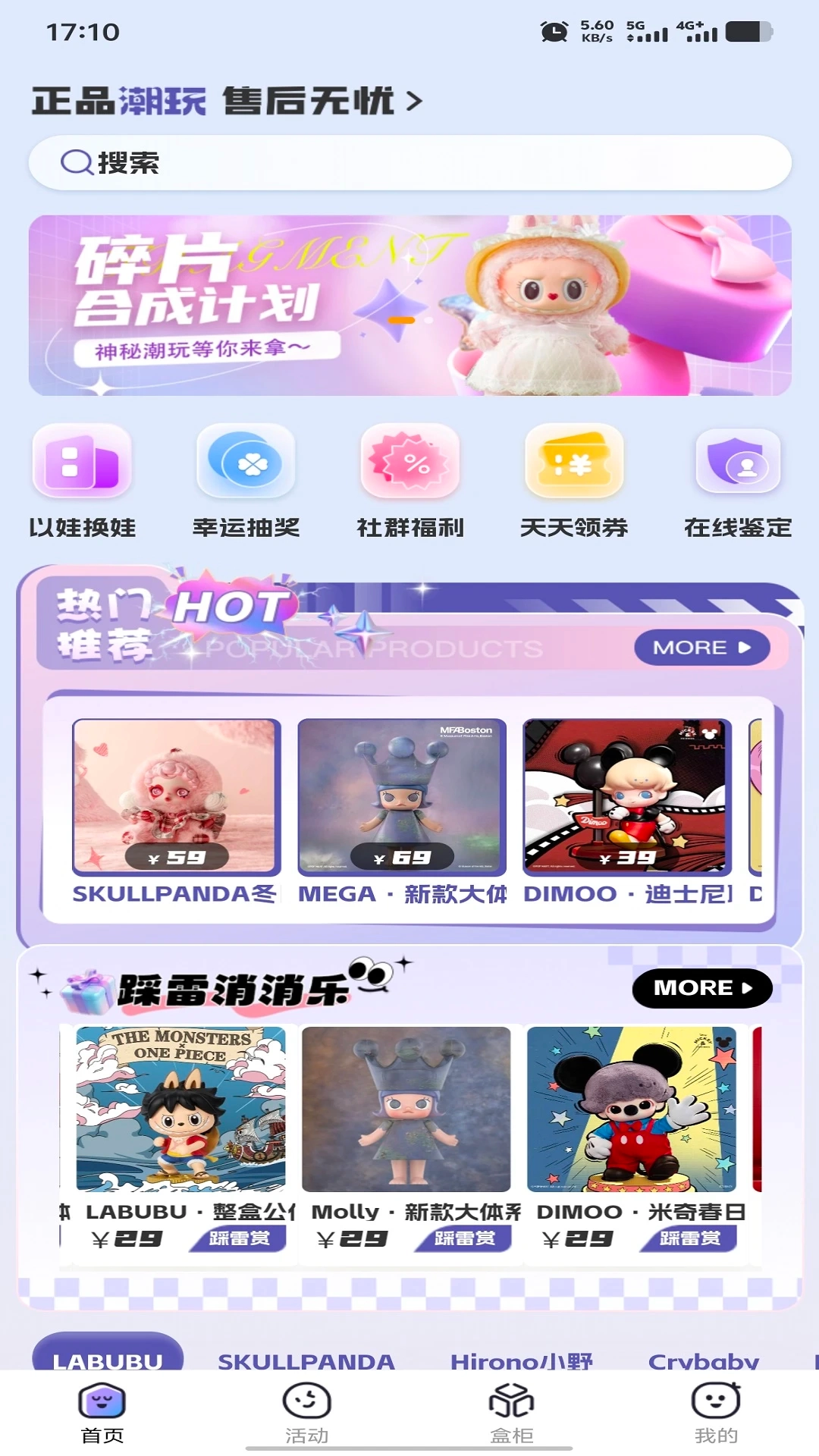Select the SKULLPANDA category tab
The width and height of the screenshot is (819, 1456).
[x=306, y=1360]
